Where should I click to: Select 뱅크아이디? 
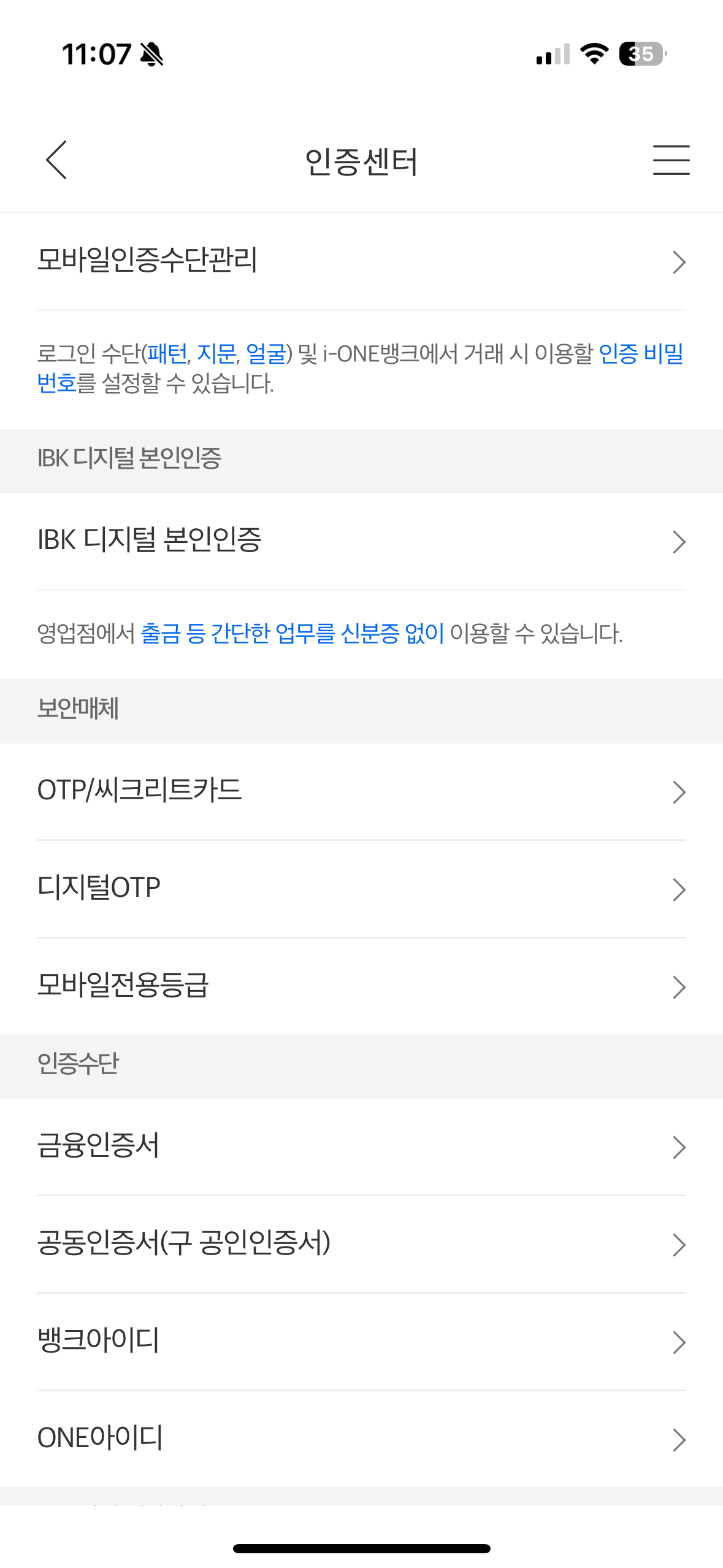coord(361,1341)
